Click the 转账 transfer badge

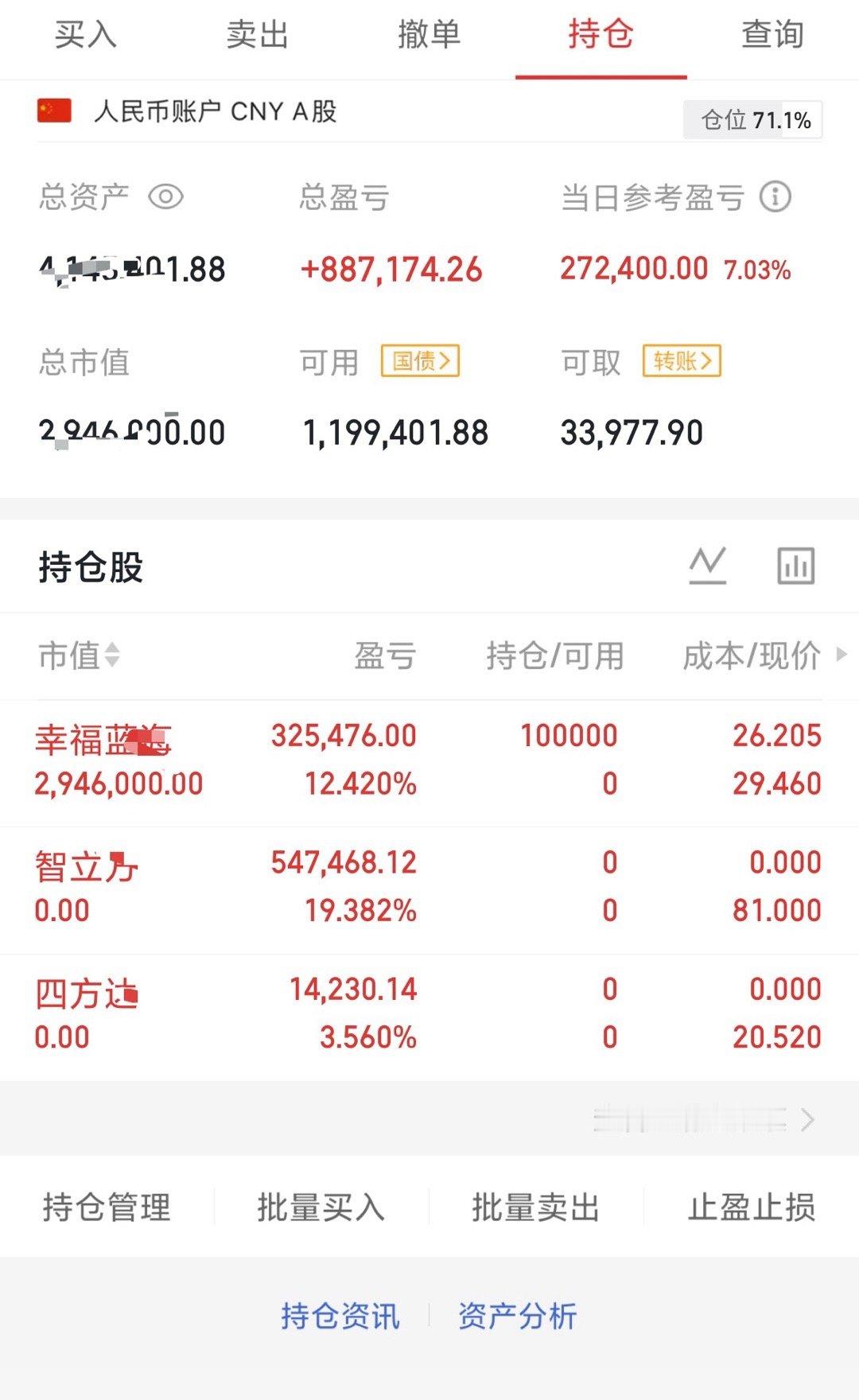[680, 362]
